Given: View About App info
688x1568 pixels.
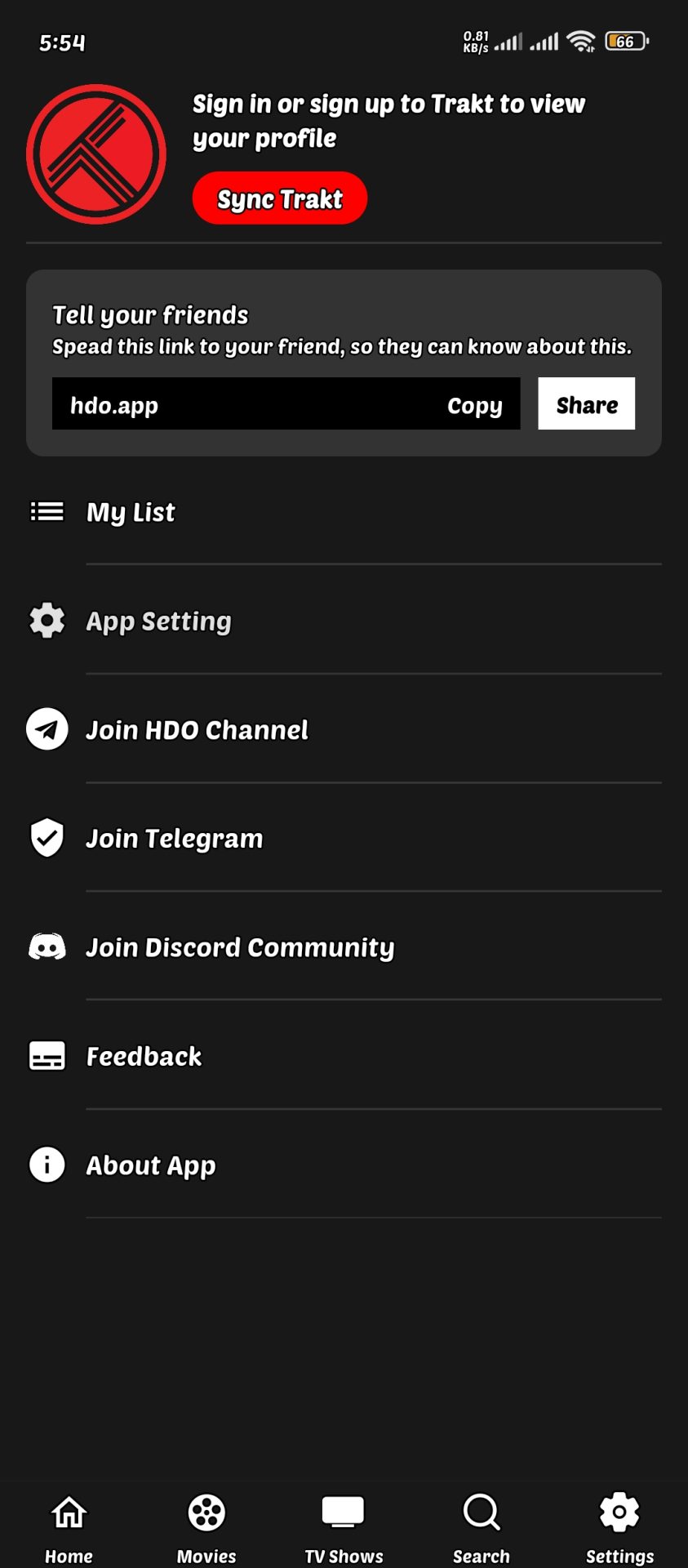Looking at the screenshot, I should pos(151,1165).
